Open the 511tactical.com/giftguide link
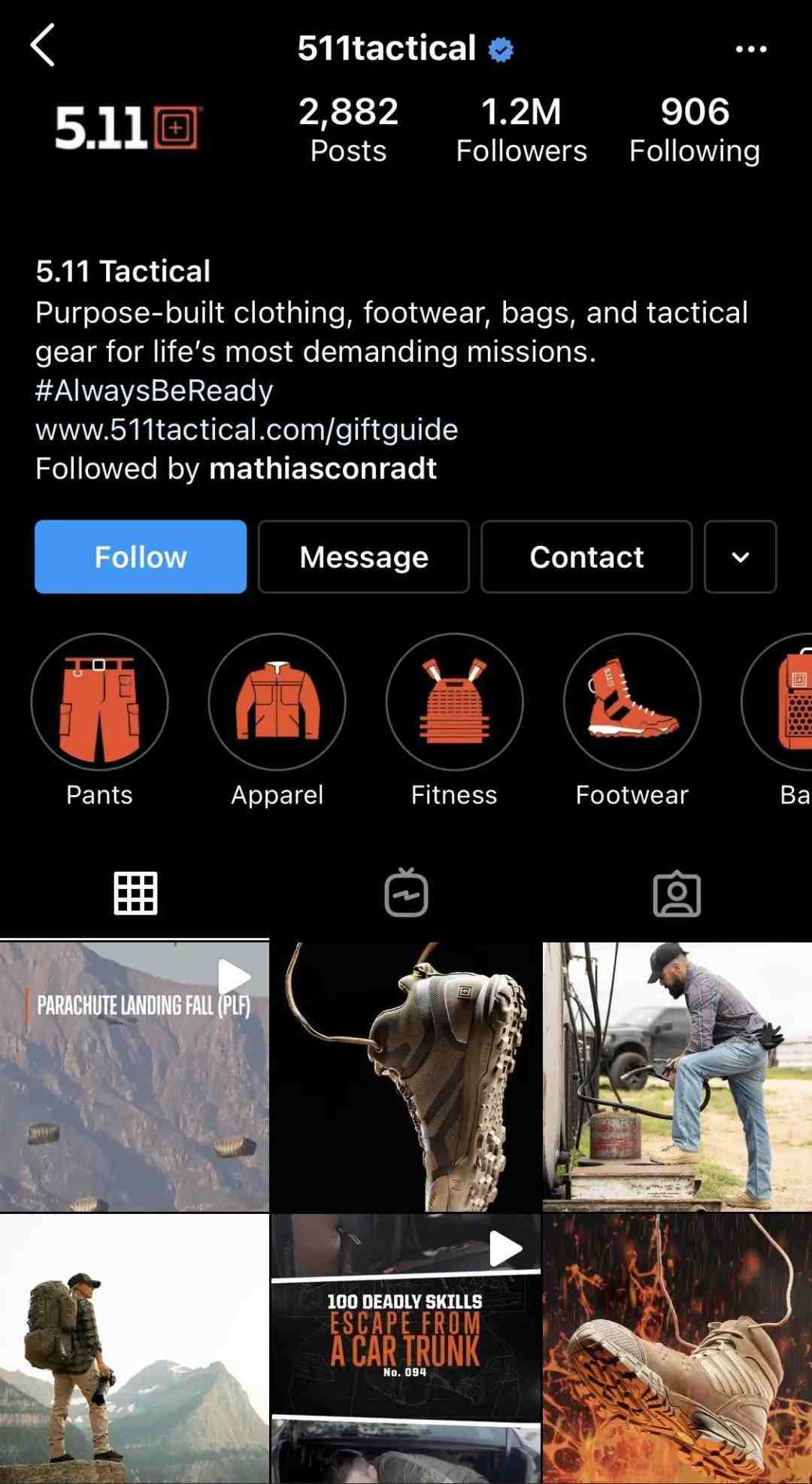Viewport: 812px width, 1484px height. coord(247,429)
